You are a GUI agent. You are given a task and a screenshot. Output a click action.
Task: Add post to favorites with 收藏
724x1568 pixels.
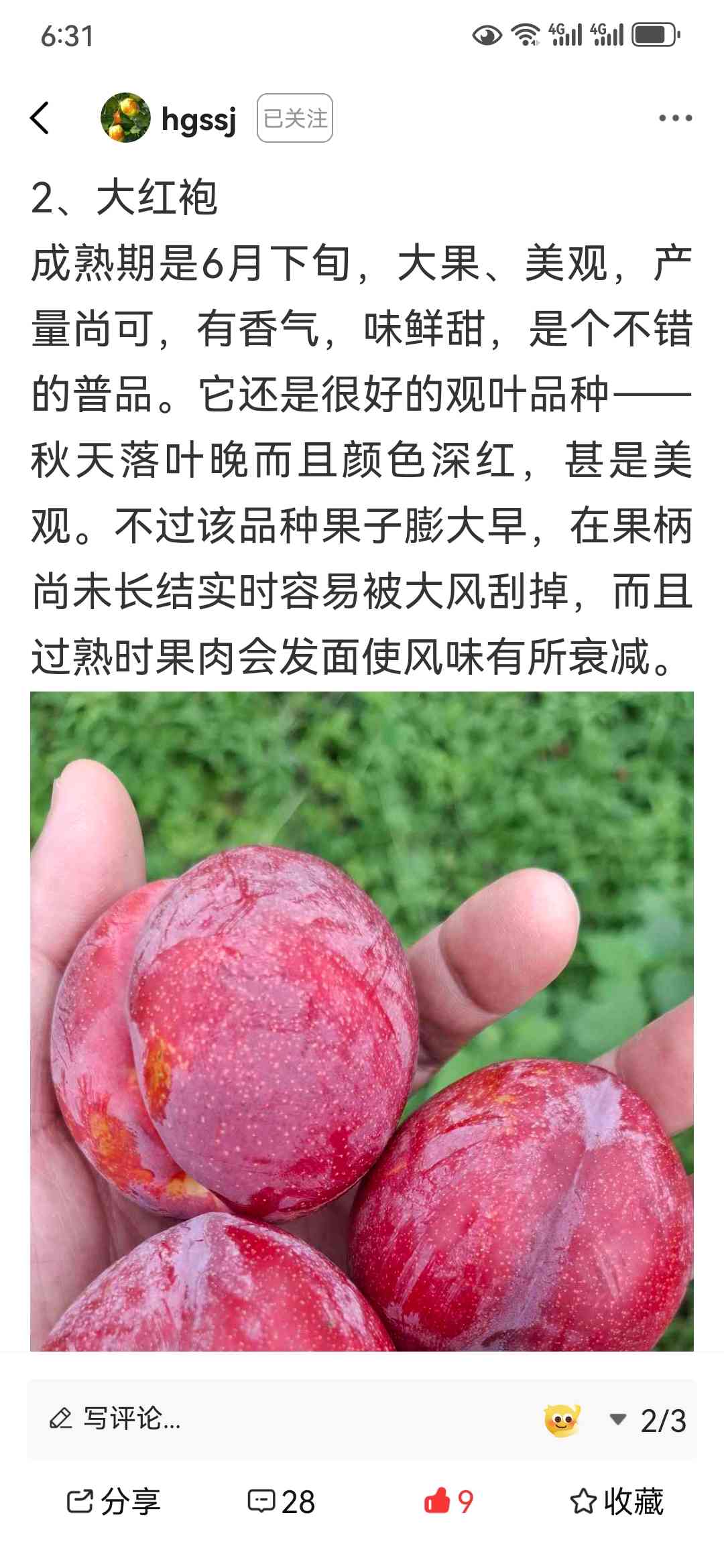[x=617, y=1501]
